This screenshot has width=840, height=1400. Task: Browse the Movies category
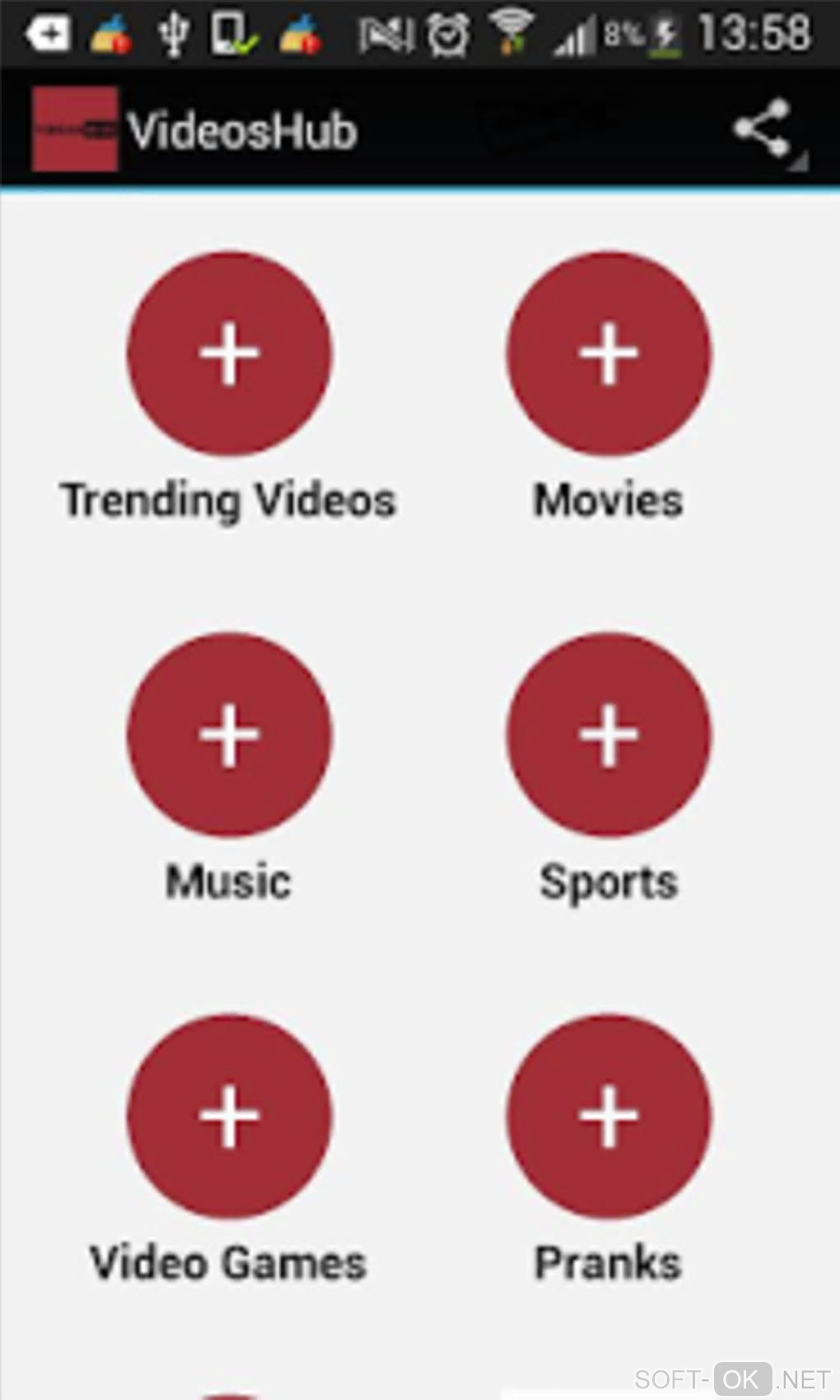click(x=609, y=354)
